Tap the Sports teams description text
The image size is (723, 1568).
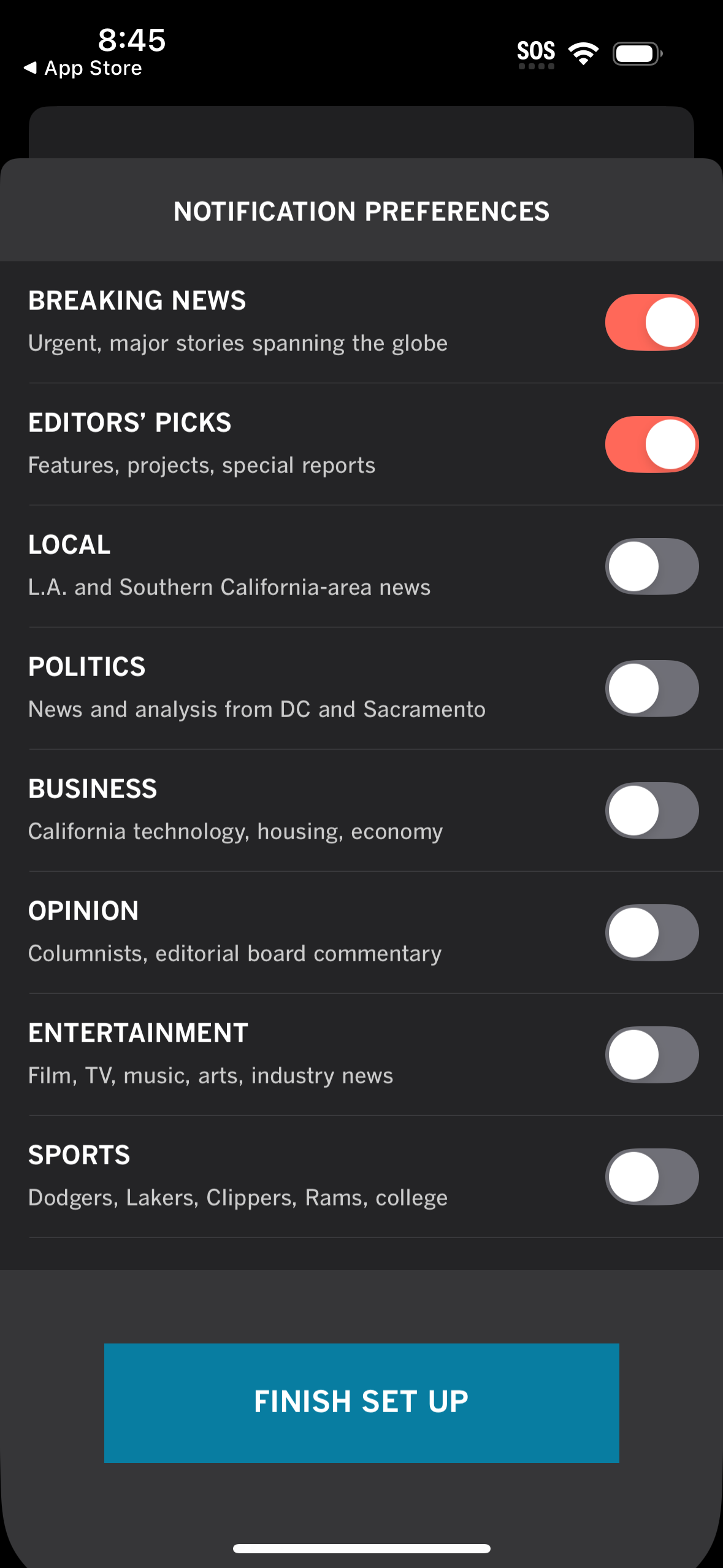237,1196
